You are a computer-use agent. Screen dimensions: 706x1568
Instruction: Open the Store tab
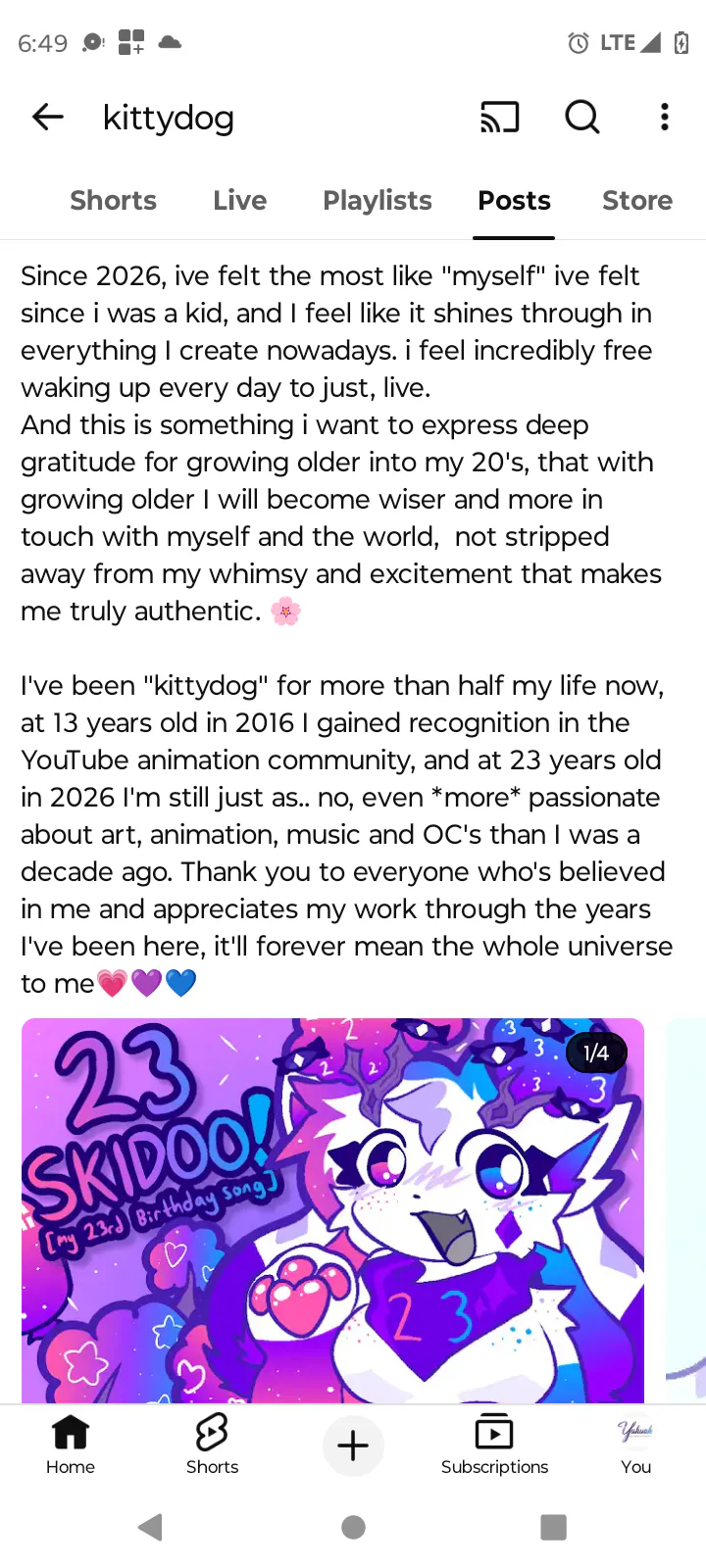(636, 201)
